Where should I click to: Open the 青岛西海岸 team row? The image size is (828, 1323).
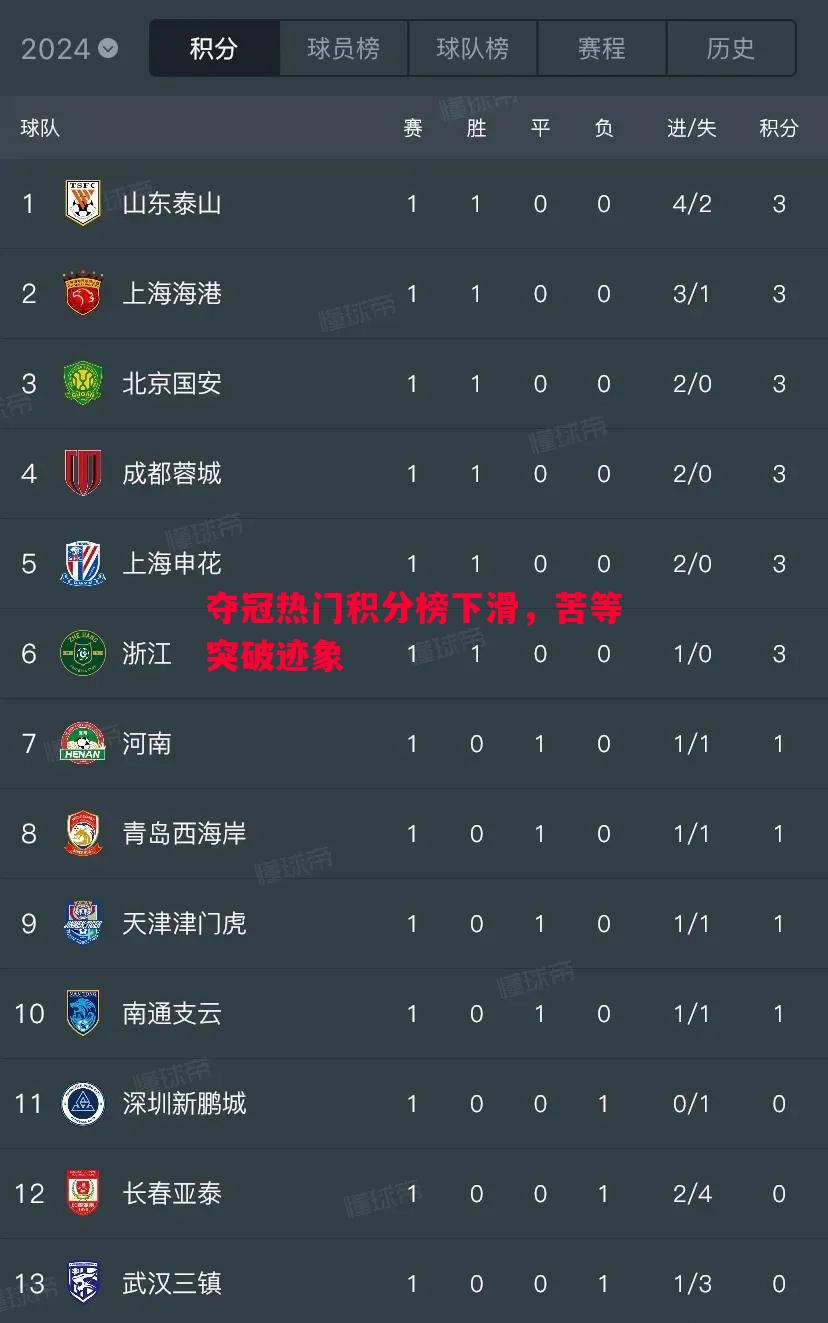[184, 834]
